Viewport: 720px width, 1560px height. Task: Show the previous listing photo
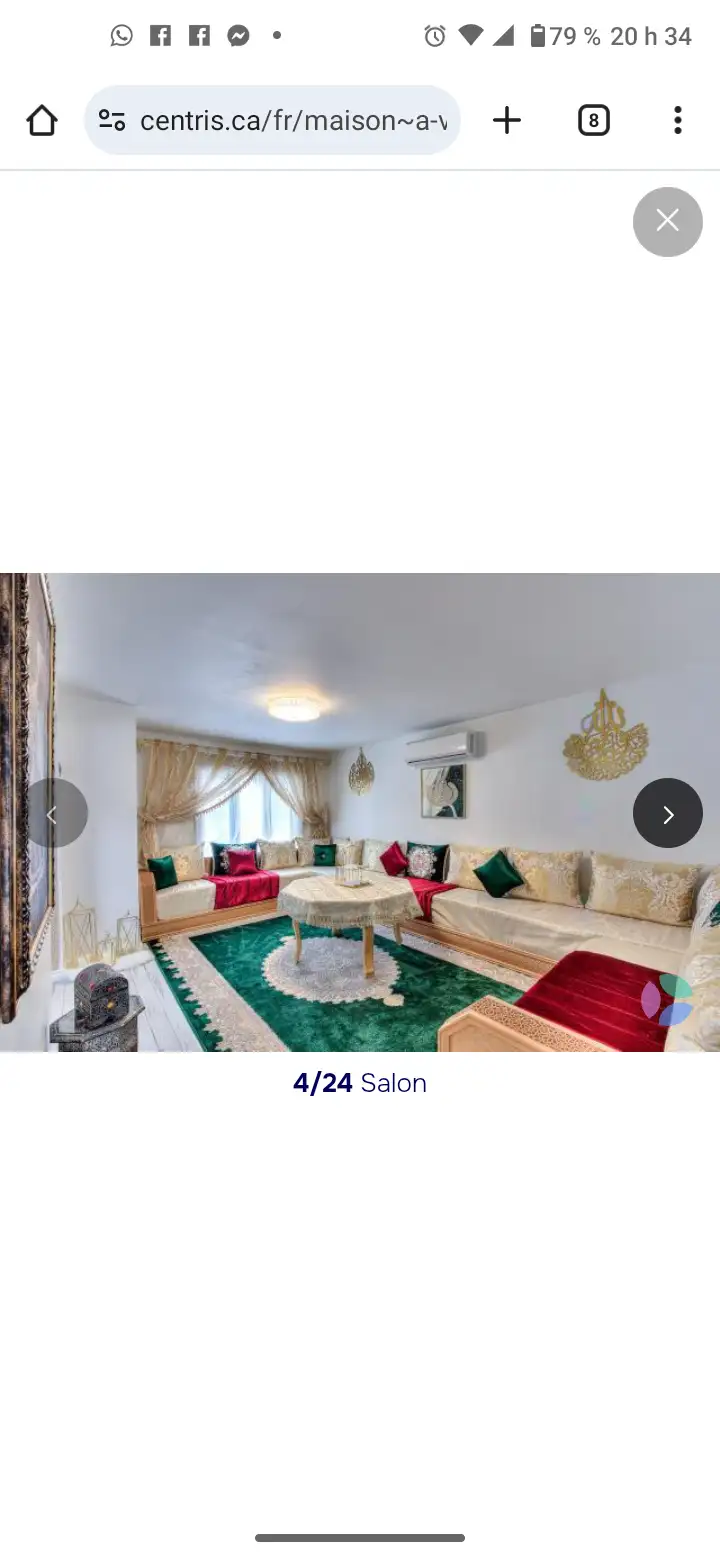[52, 813]
